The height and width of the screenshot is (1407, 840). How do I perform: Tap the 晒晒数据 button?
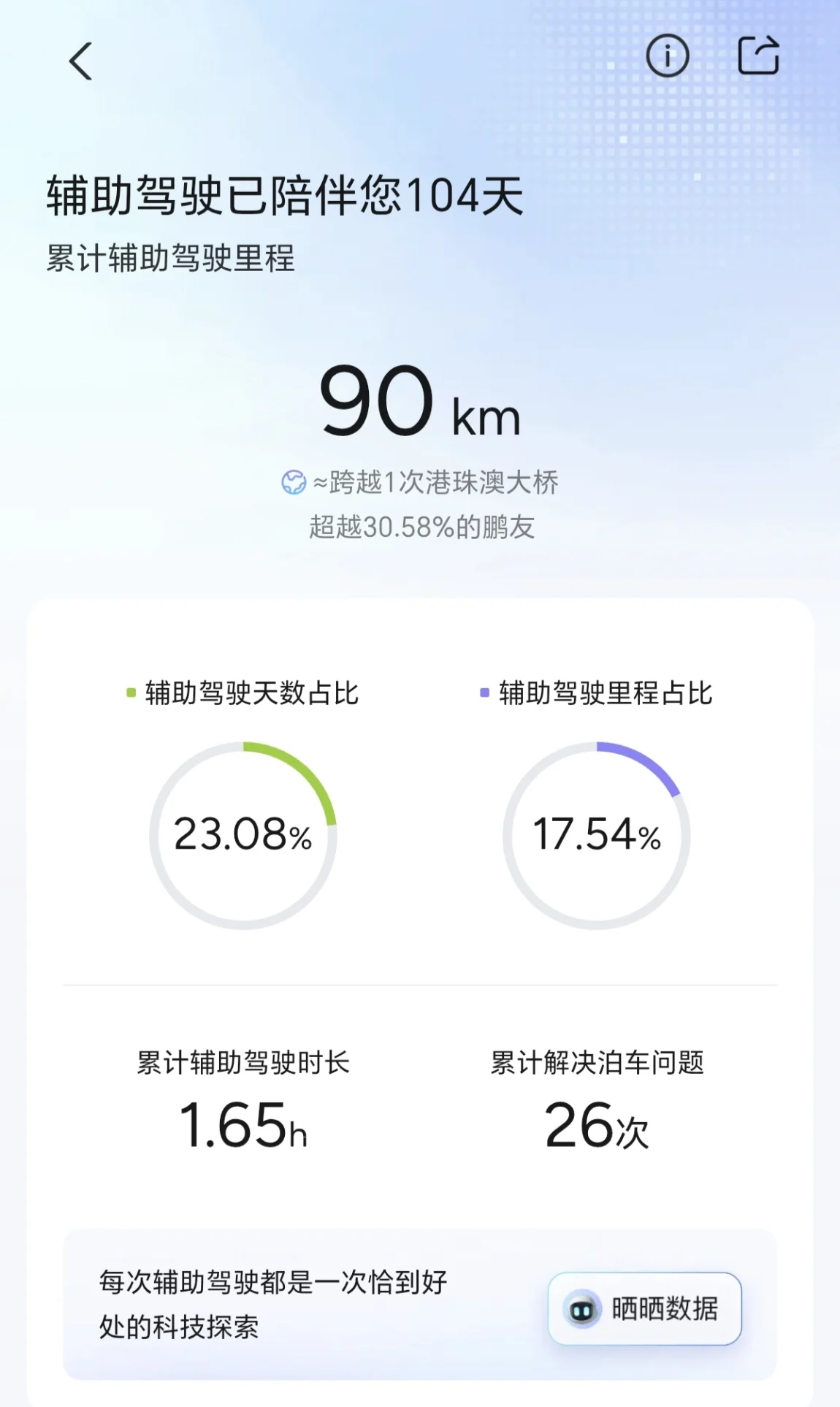pyautogui.click(x=645, y=1308)
